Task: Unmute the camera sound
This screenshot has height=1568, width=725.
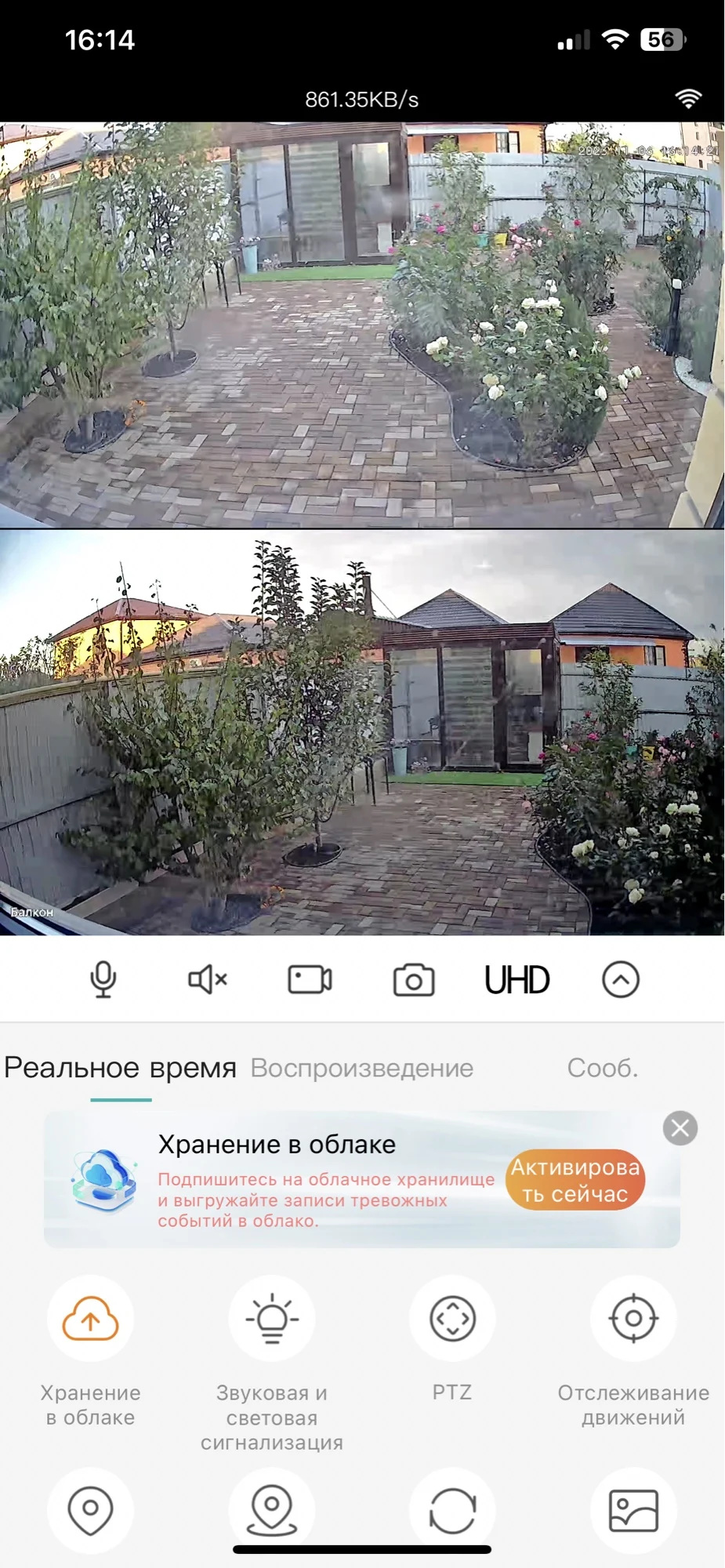Action: pos(208,979)
